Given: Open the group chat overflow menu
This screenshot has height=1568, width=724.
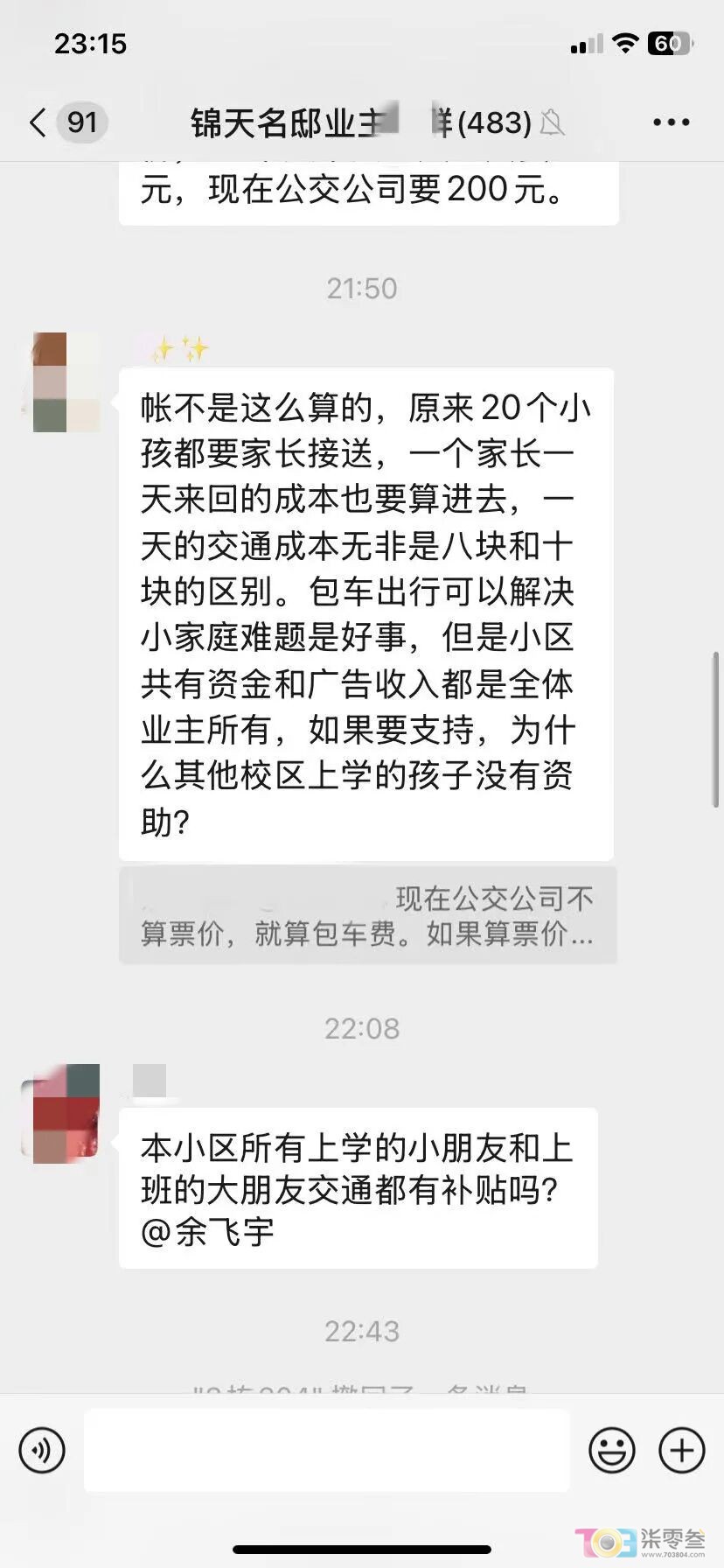Looking at the screenshot, I should [x=671, y=122].
